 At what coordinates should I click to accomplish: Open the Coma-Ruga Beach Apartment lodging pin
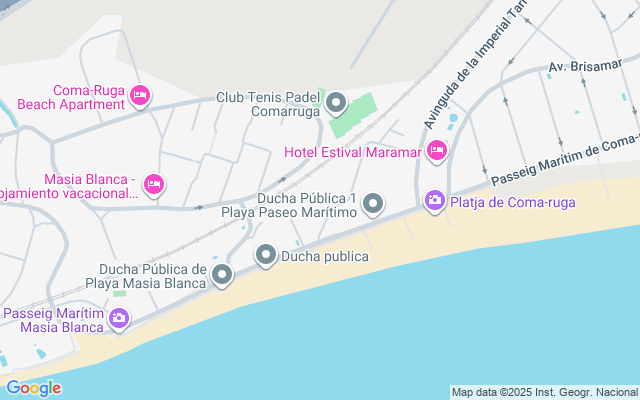[x=140, y=95]
